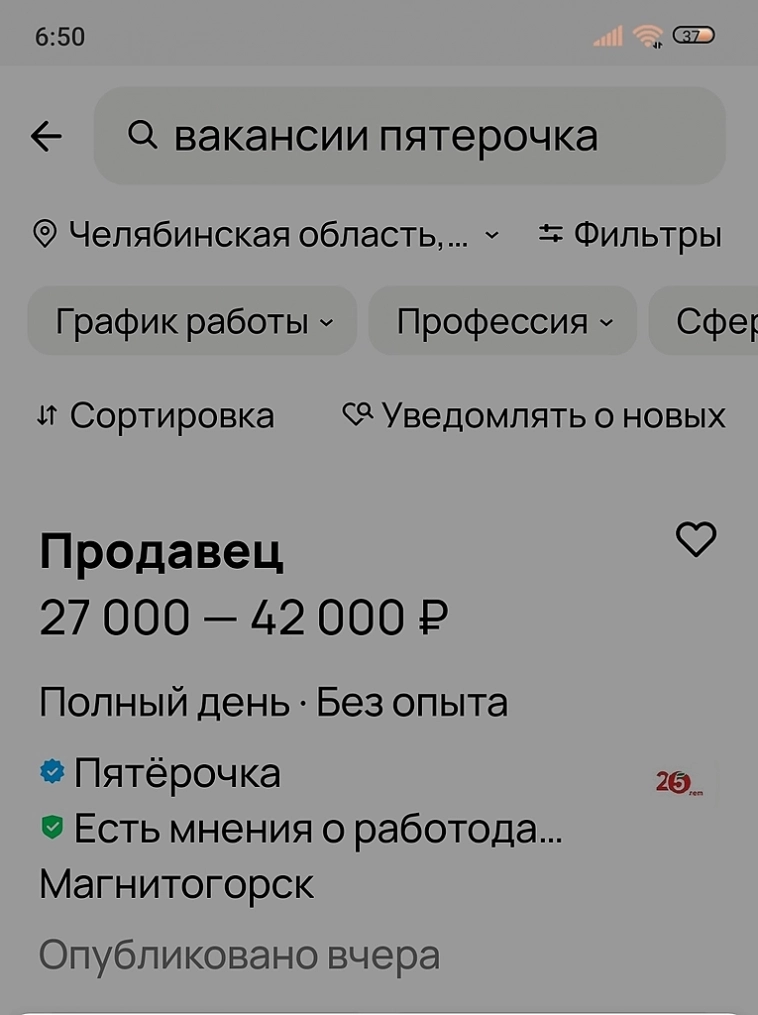Go back using the arrow icon

[x=46, y=136]
